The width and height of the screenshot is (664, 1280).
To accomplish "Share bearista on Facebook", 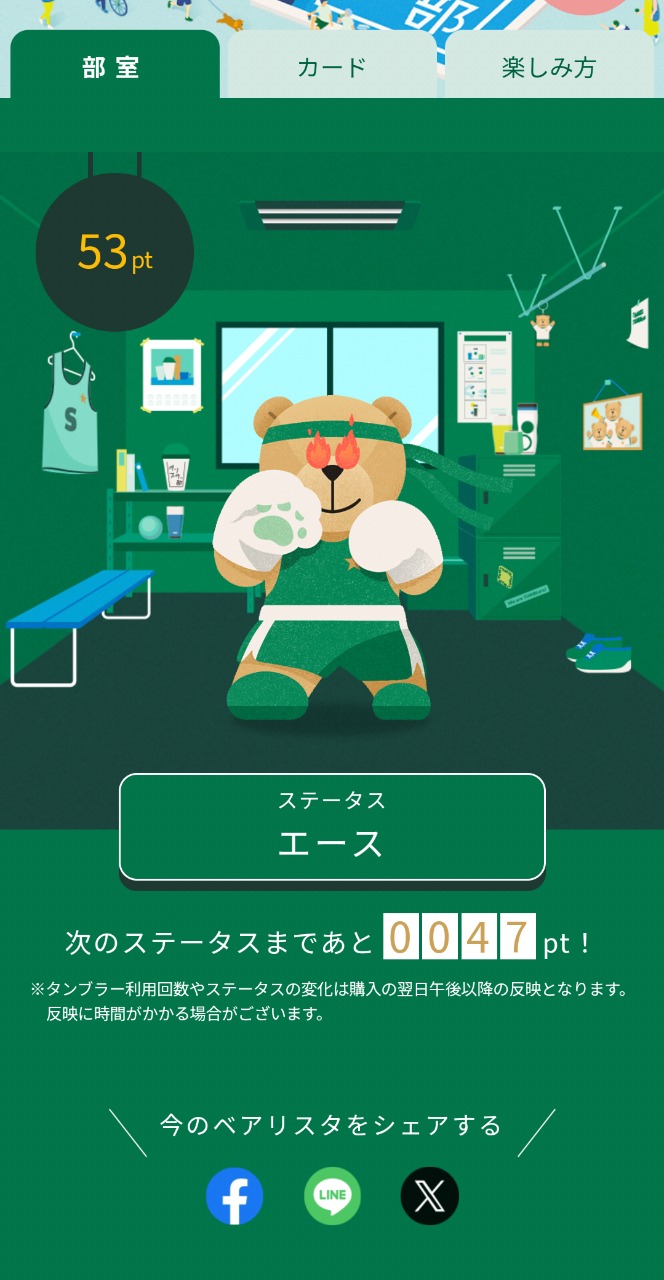I will 235,1196.
